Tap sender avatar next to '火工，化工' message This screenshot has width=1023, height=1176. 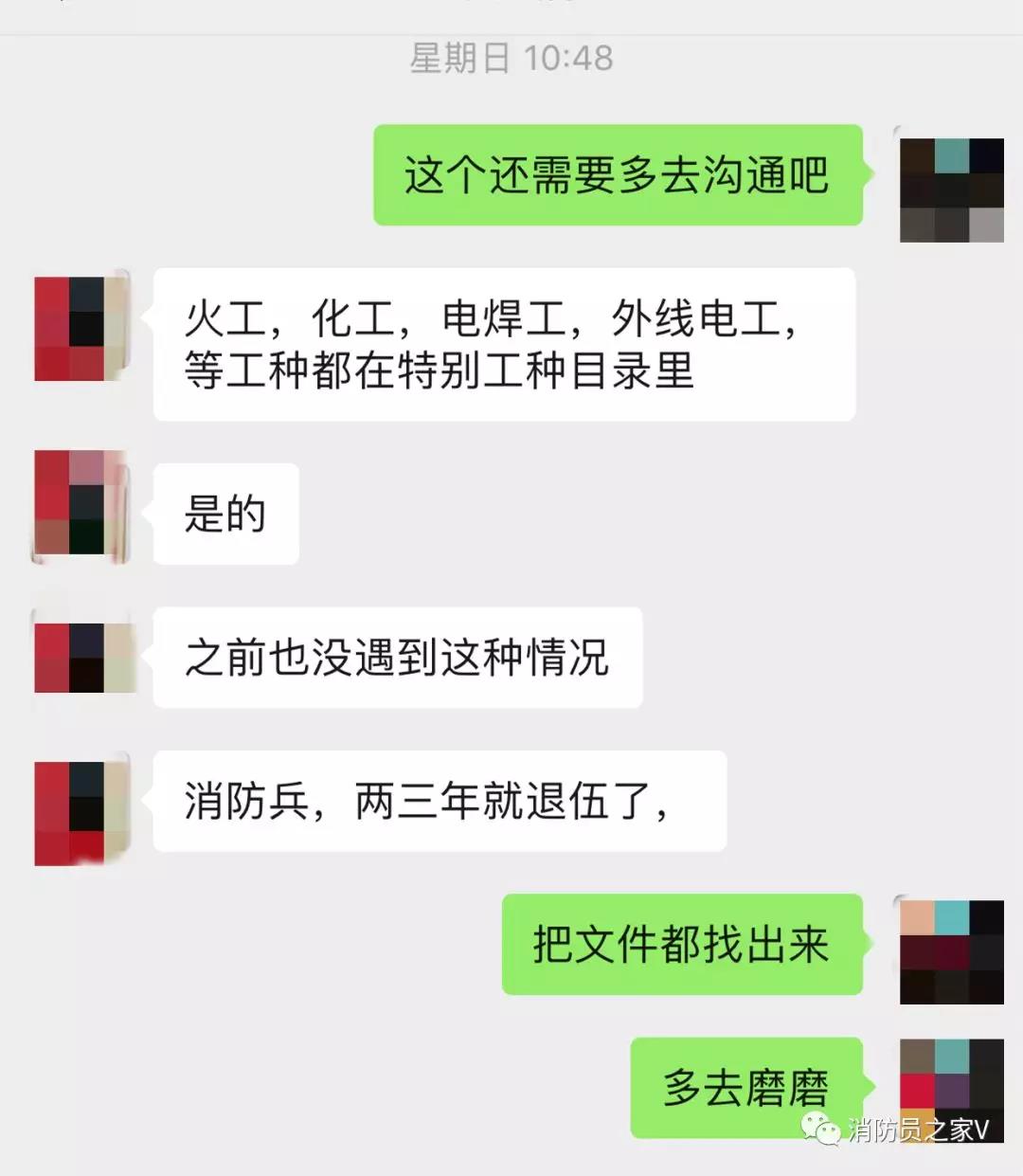[81, 329]
